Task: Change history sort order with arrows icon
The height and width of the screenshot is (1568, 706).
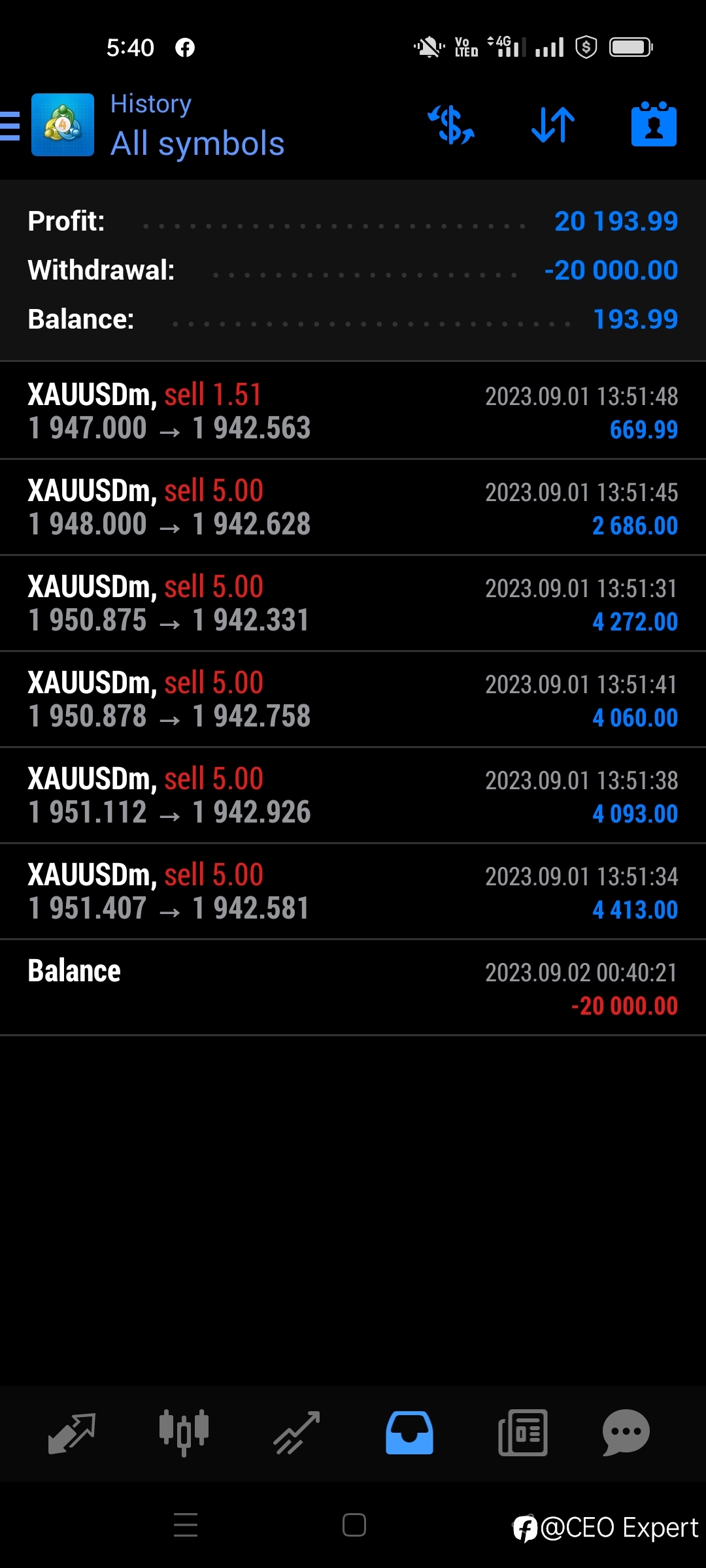Action: 553,125
